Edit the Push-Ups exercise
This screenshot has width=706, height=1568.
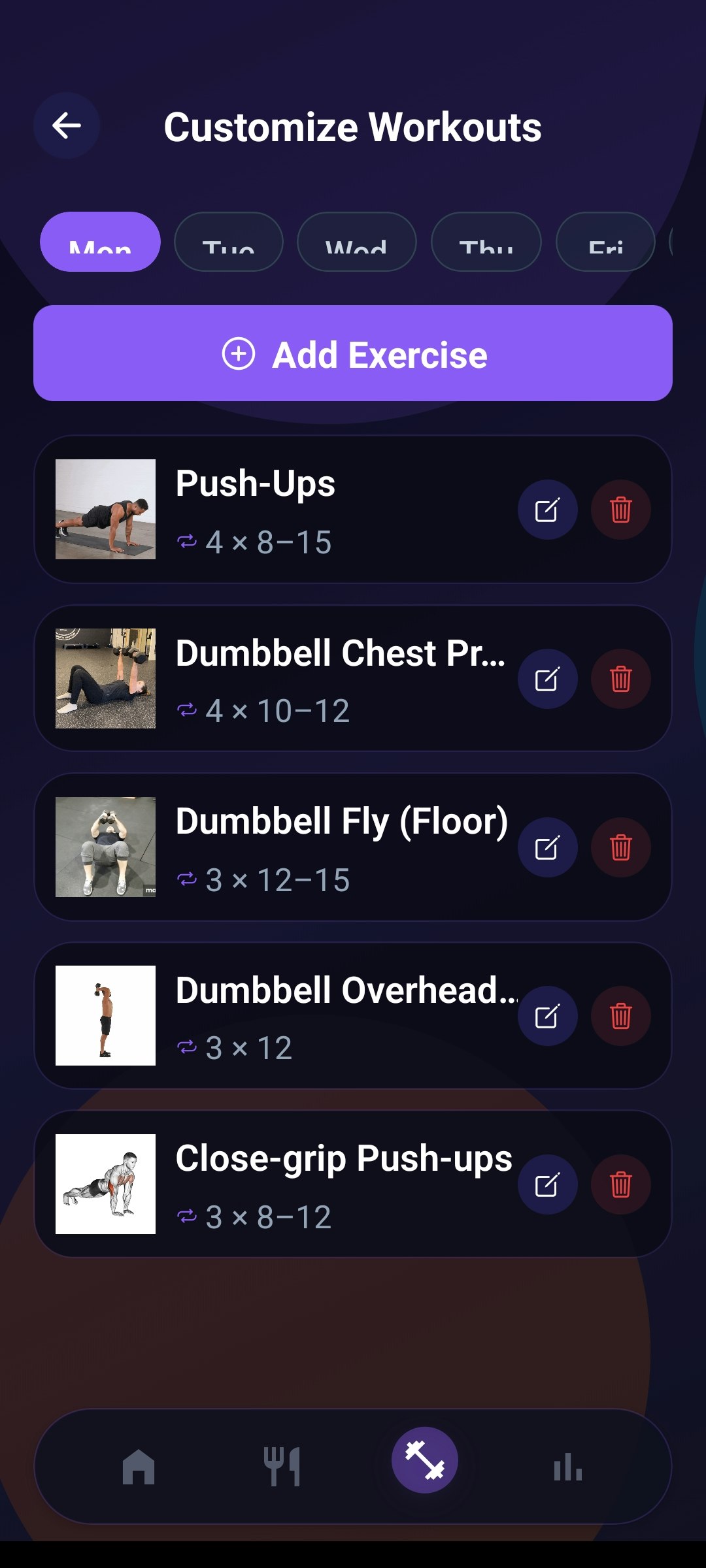547,510
